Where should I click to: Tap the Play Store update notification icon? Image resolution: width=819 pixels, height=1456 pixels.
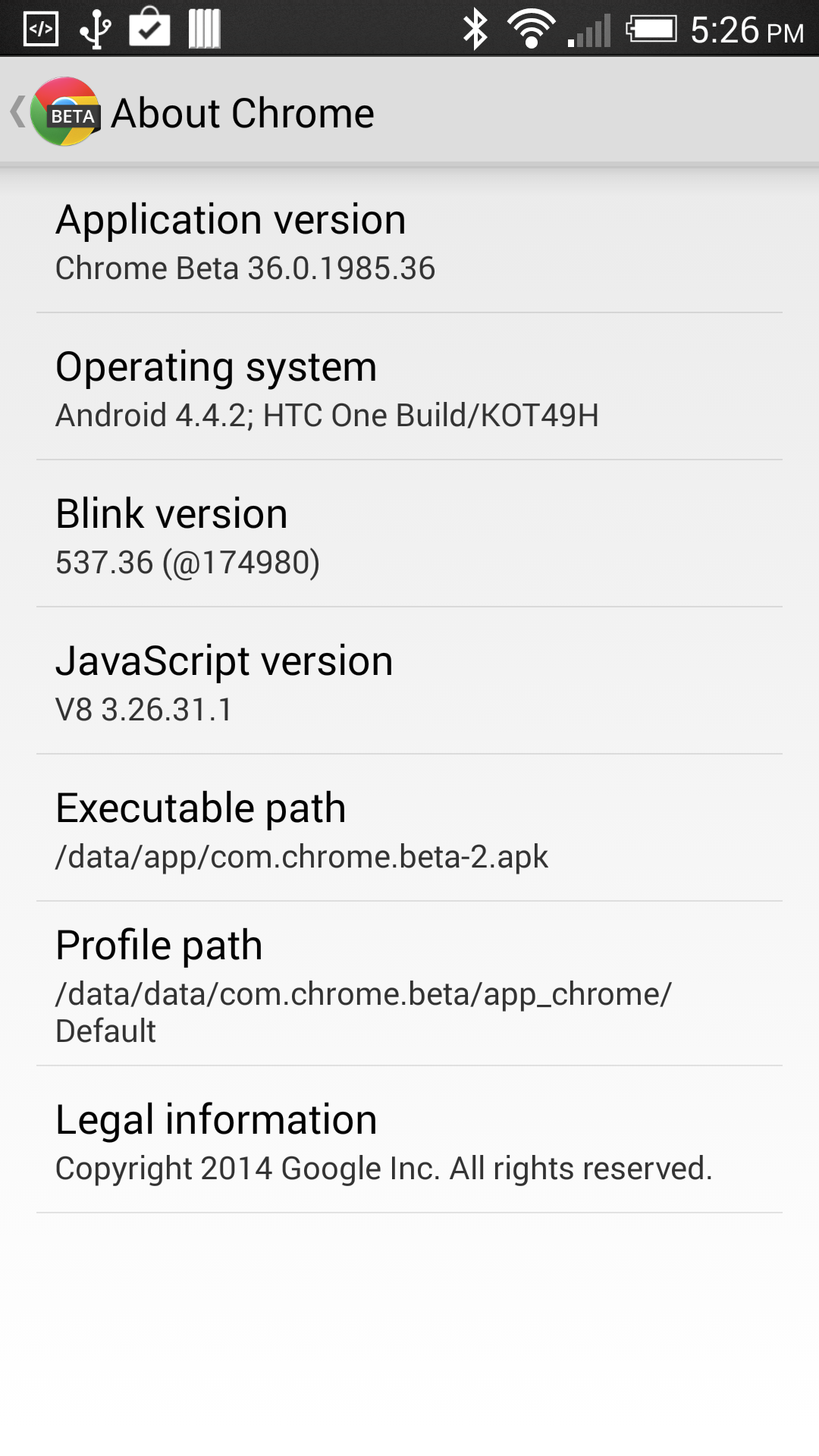tap(149, 29)
